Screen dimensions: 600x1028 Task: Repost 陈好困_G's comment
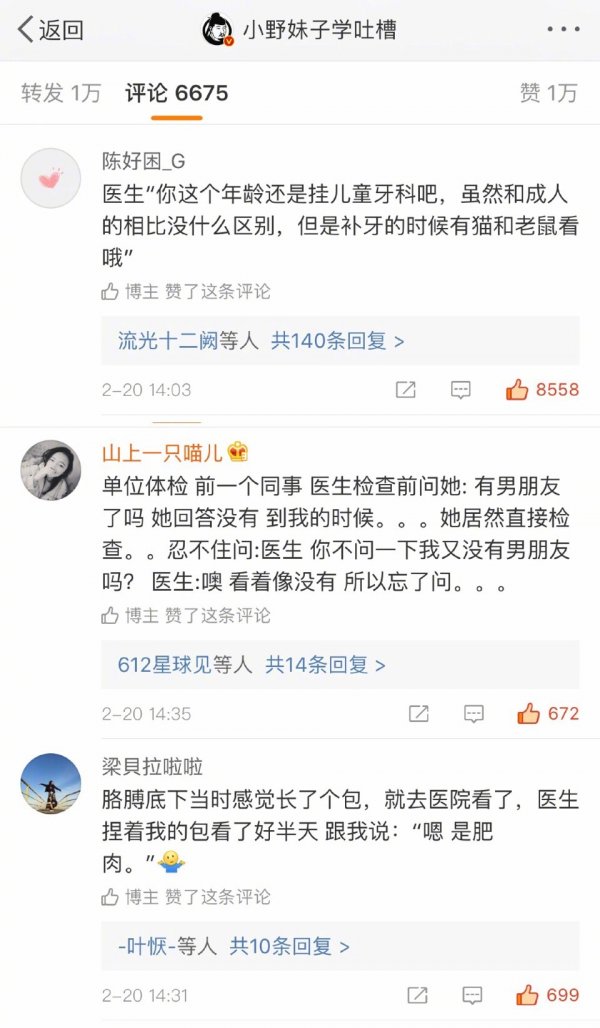point(405,390)
